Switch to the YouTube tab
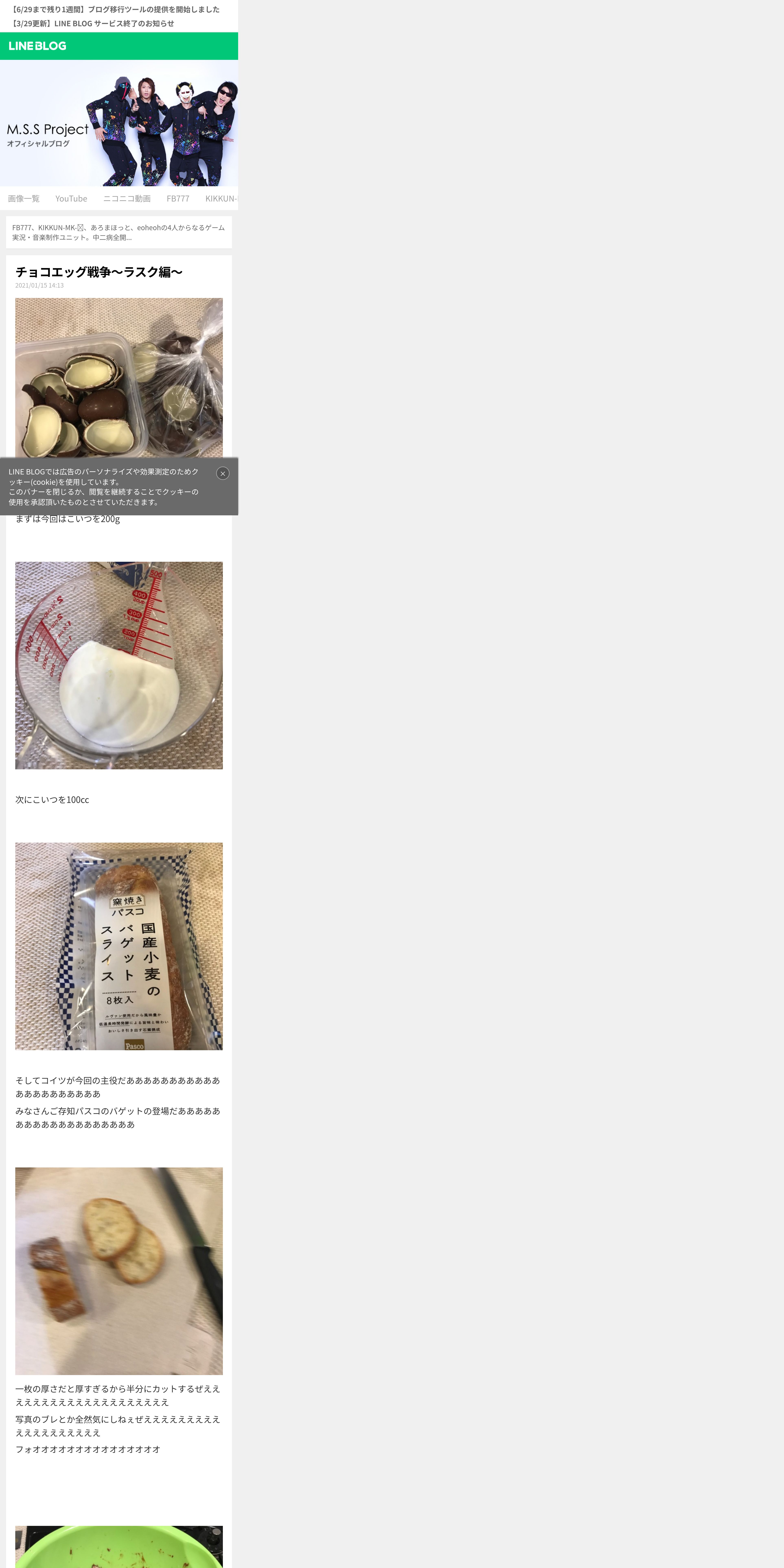The image size is (784, 1568). pos(71,198)
